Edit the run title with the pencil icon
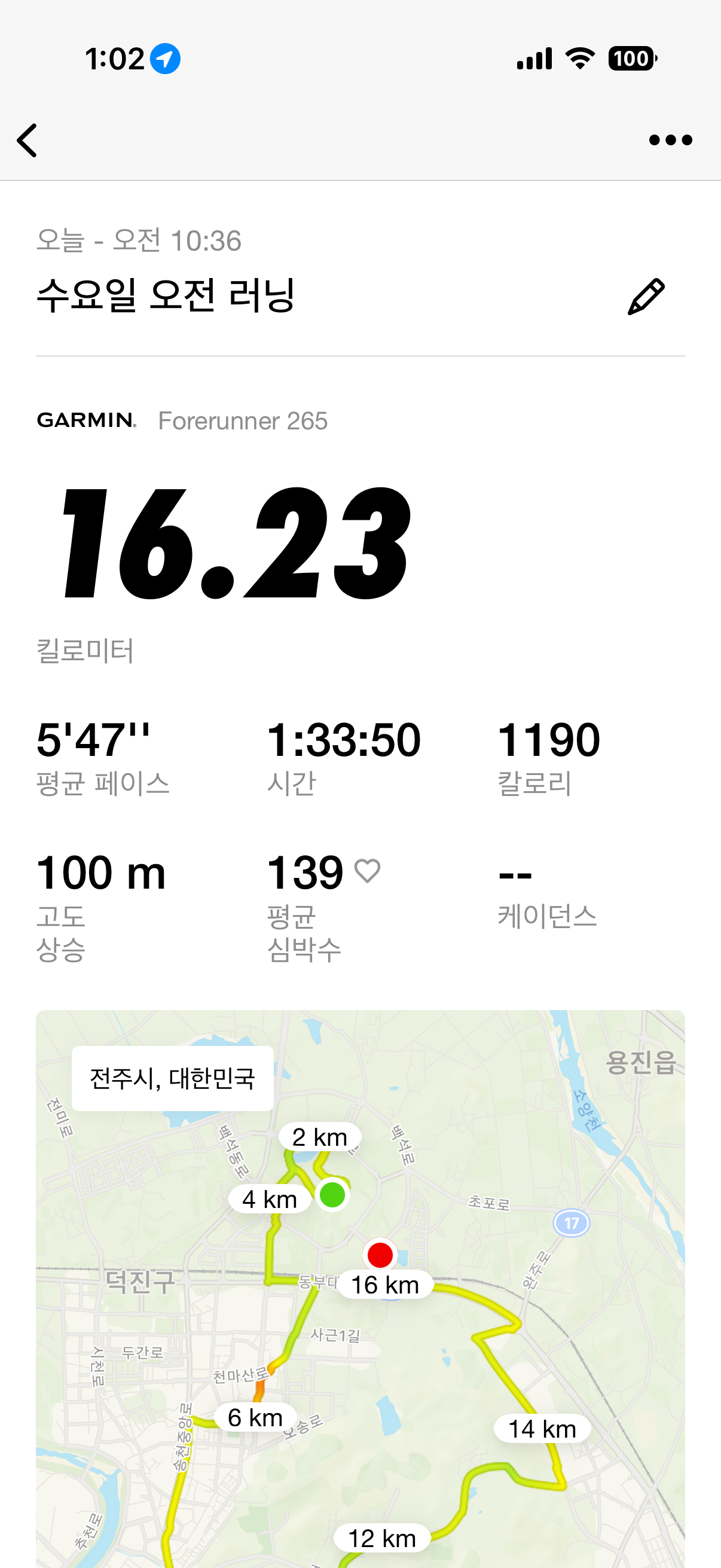 pos(646,297)
